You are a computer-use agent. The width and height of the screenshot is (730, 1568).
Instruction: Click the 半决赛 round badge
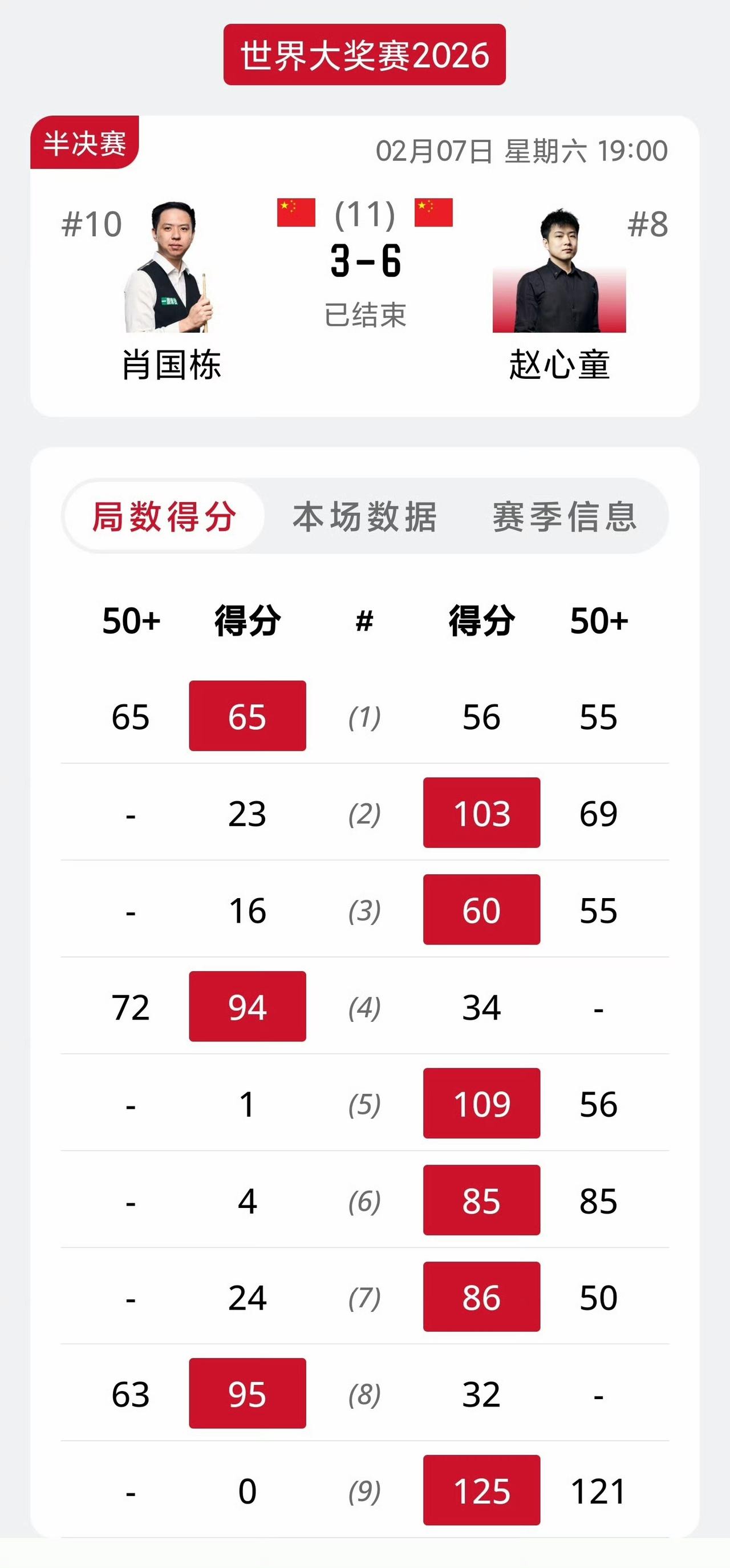point(85,143)
